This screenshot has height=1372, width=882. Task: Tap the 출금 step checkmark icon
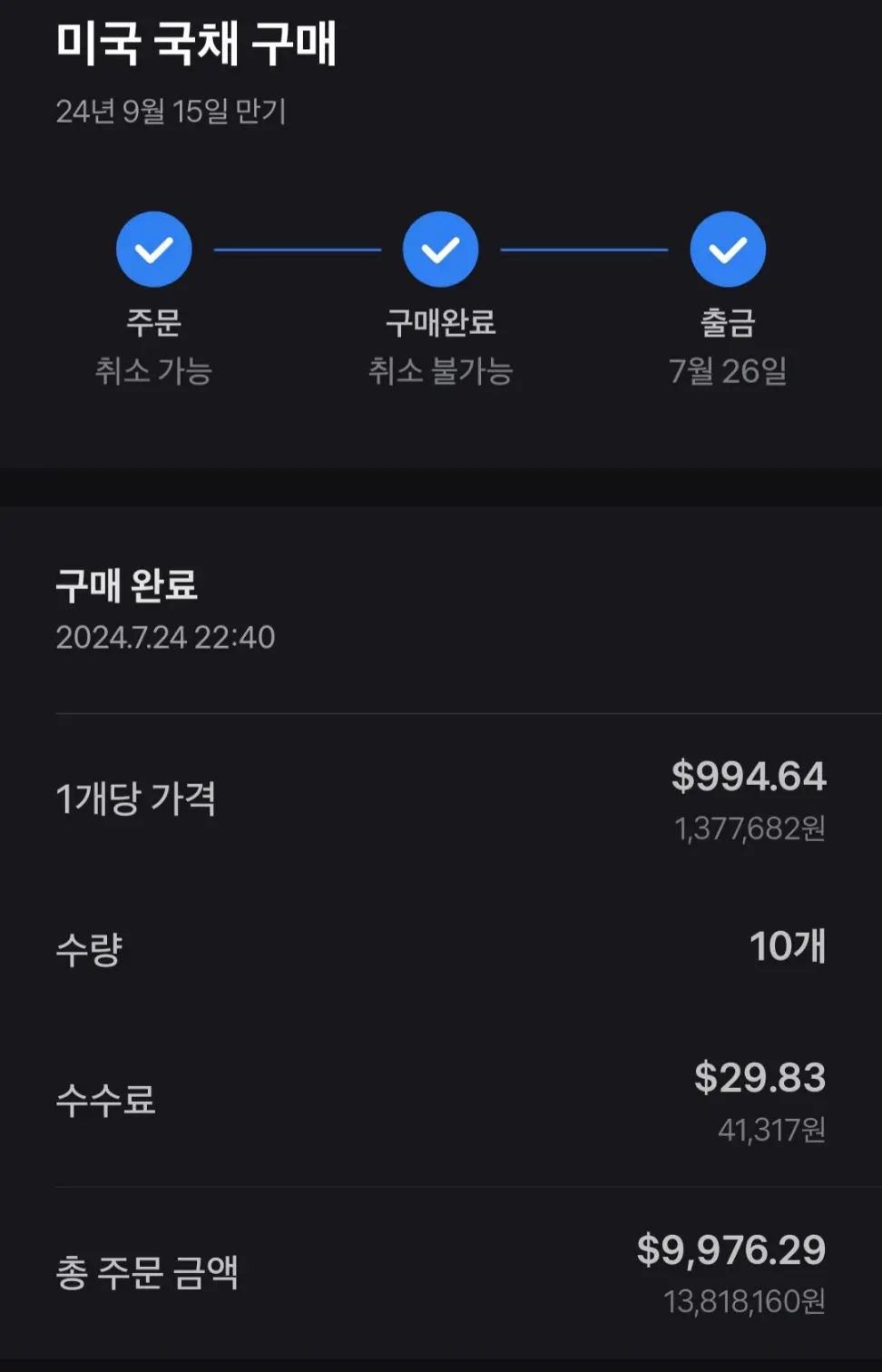727,248
